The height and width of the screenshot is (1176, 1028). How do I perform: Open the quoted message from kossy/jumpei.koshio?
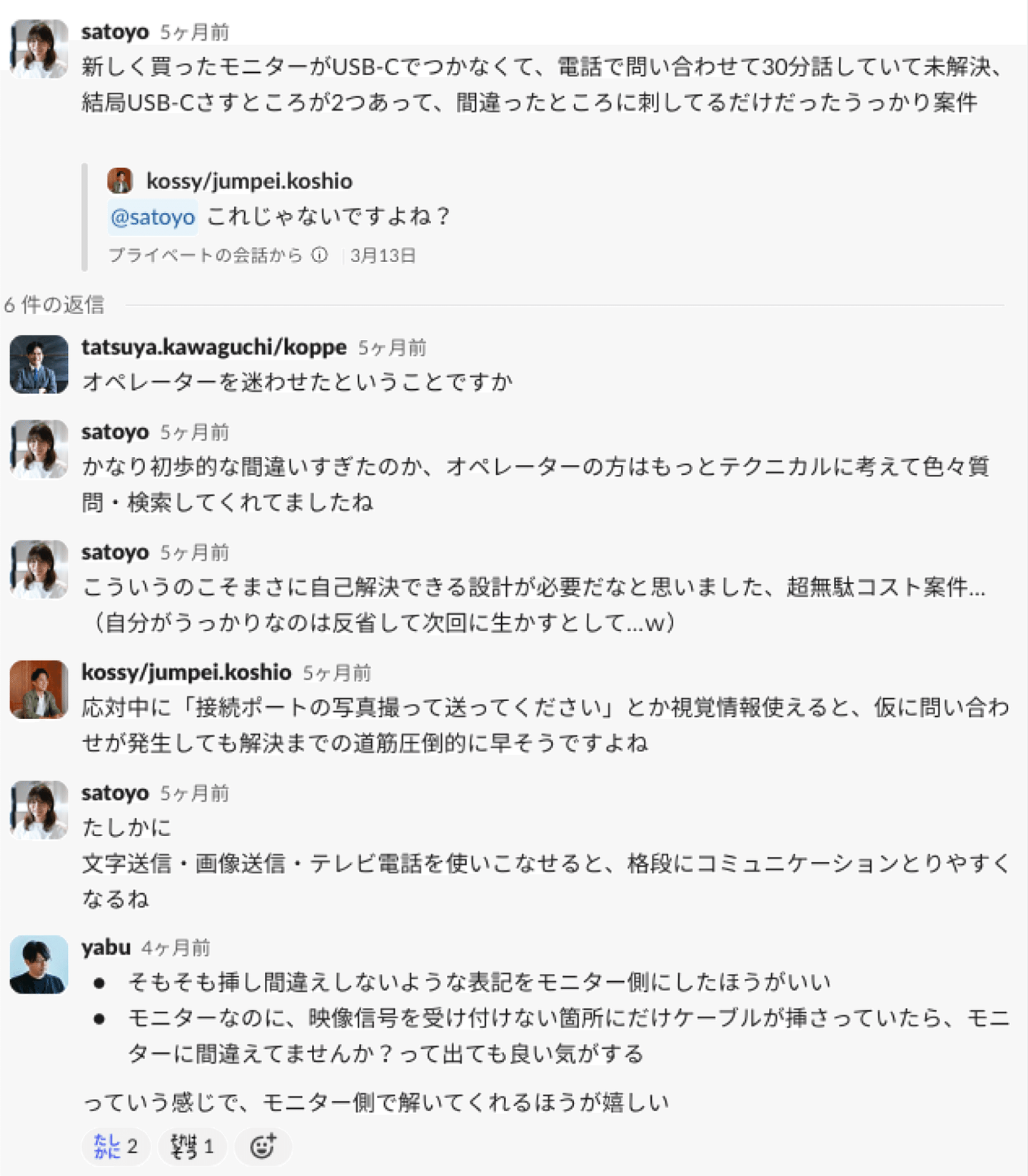coord(328,216)
